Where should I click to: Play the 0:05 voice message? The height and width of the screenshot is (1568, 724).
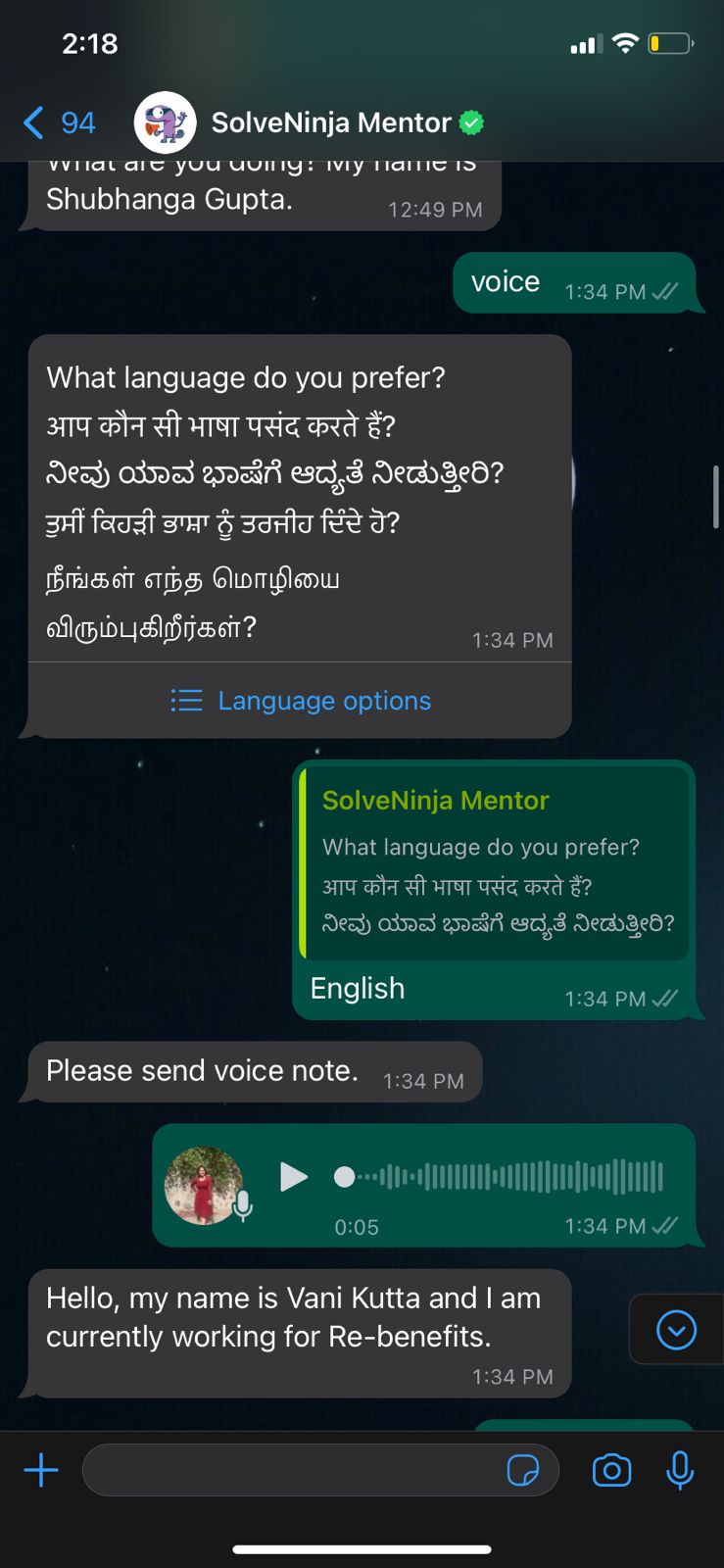tap(293, 1176)
